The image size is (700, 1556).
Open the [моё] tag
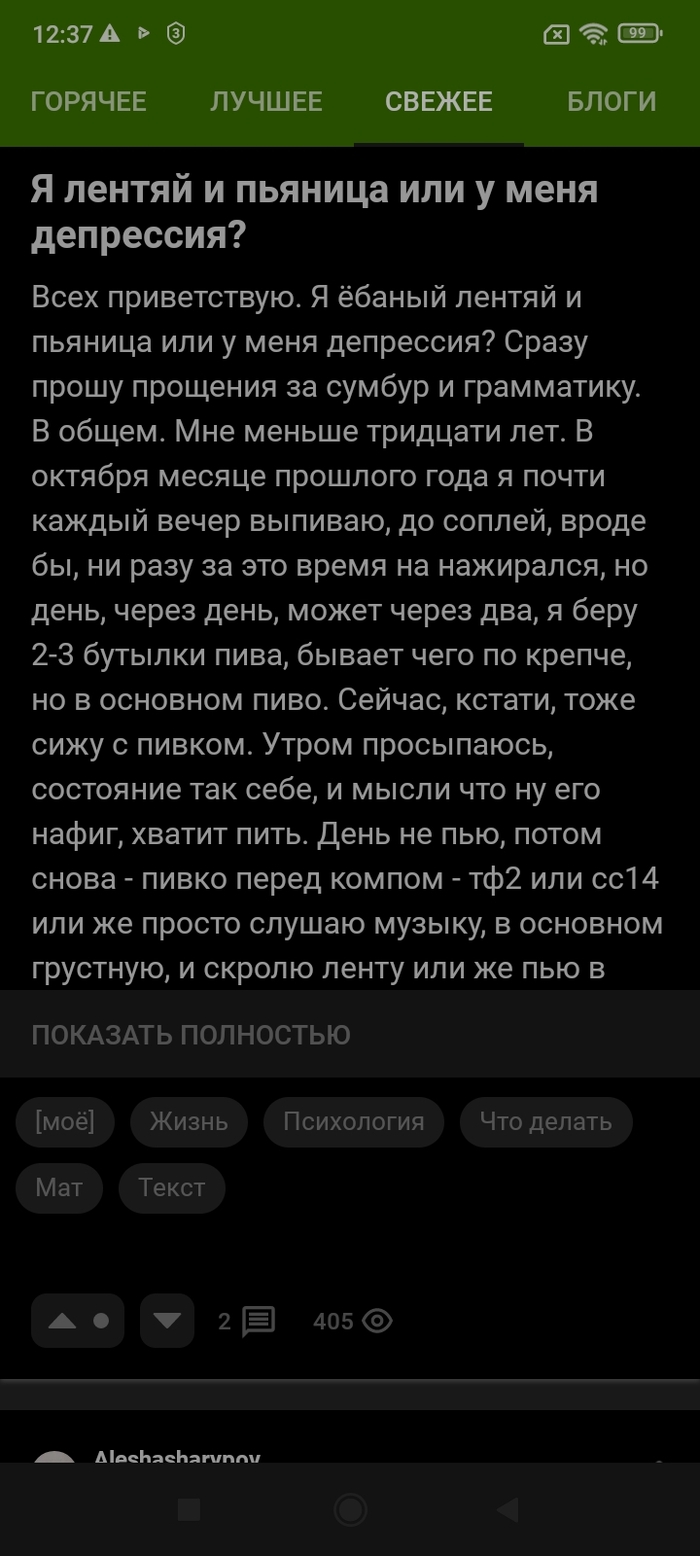pos(65,1122)
